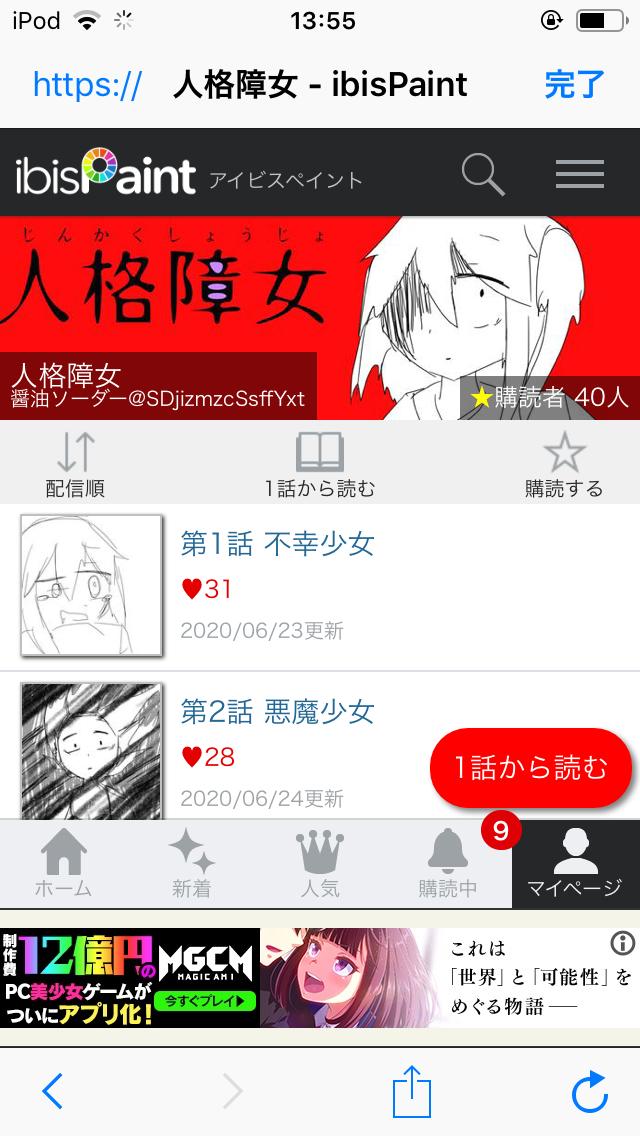This screenshot has width=640, height=1136.
Task: Open the ad info icon
Action: 622,942
